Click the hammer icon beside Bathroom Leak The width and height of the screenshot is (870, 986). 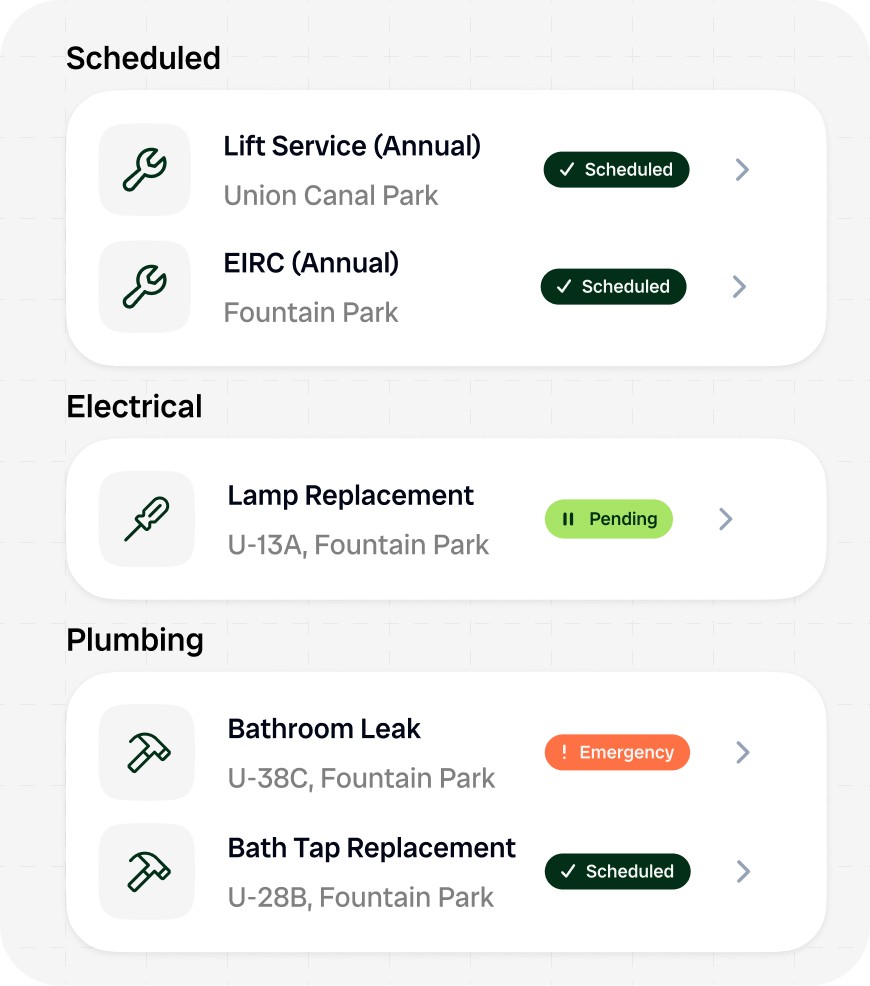pyautogui.click(x=146, y=752)
